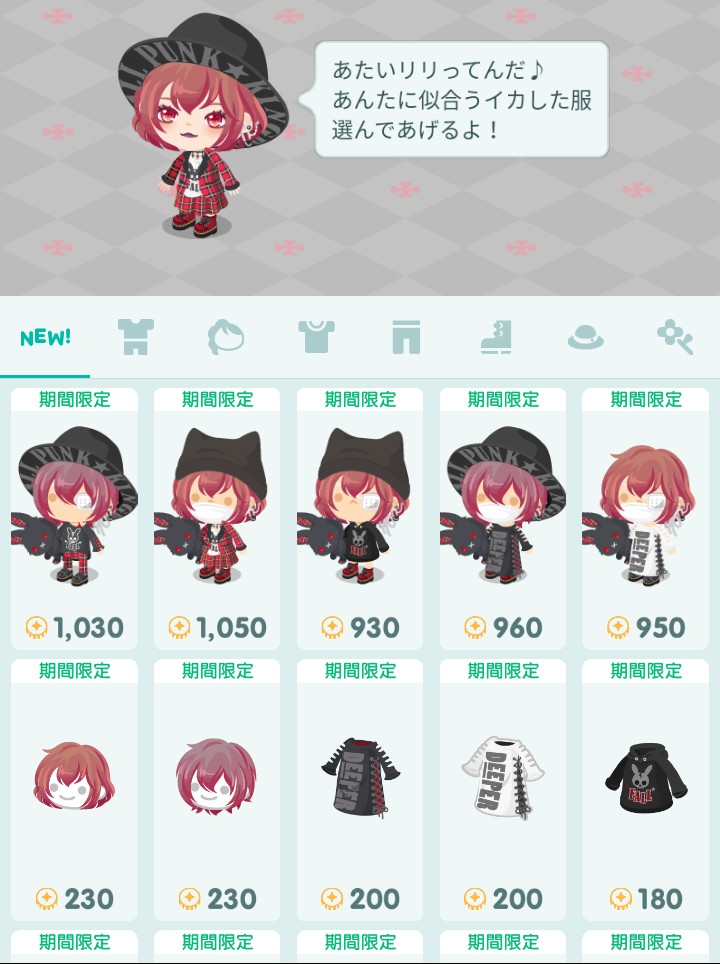
Task: Switch to the shoes category tab
Action: click(x=496, y=337)
